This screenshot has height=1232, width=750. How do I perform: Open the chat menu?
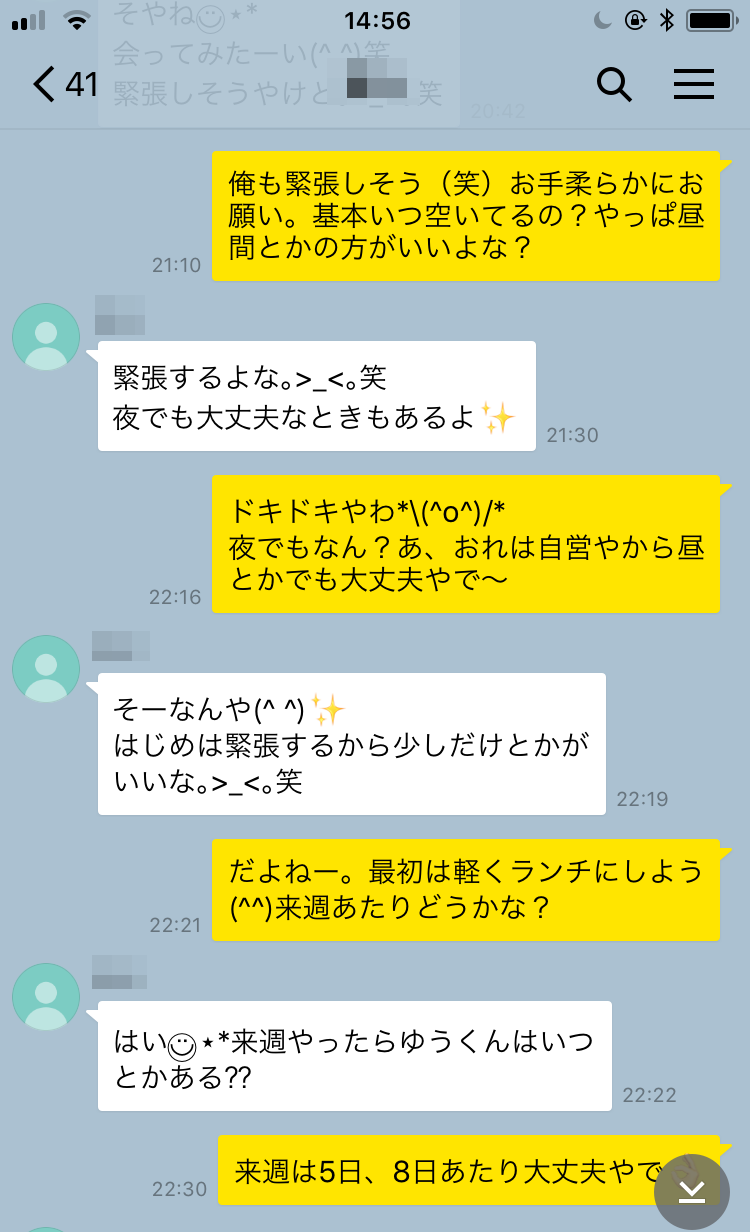693,85
